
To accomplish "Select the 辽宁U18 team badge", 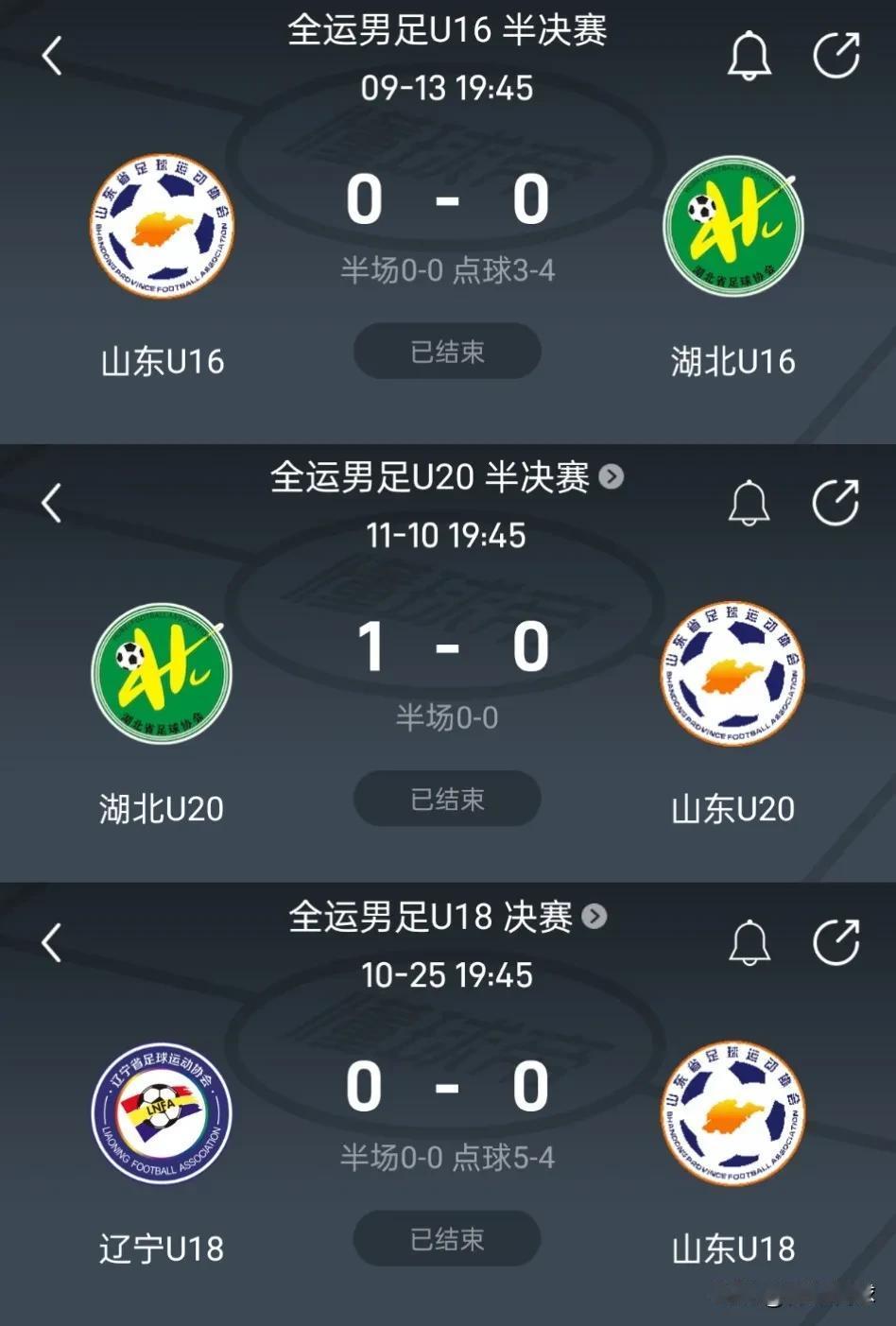I will pyautogui.click(x=163, y=1115).
